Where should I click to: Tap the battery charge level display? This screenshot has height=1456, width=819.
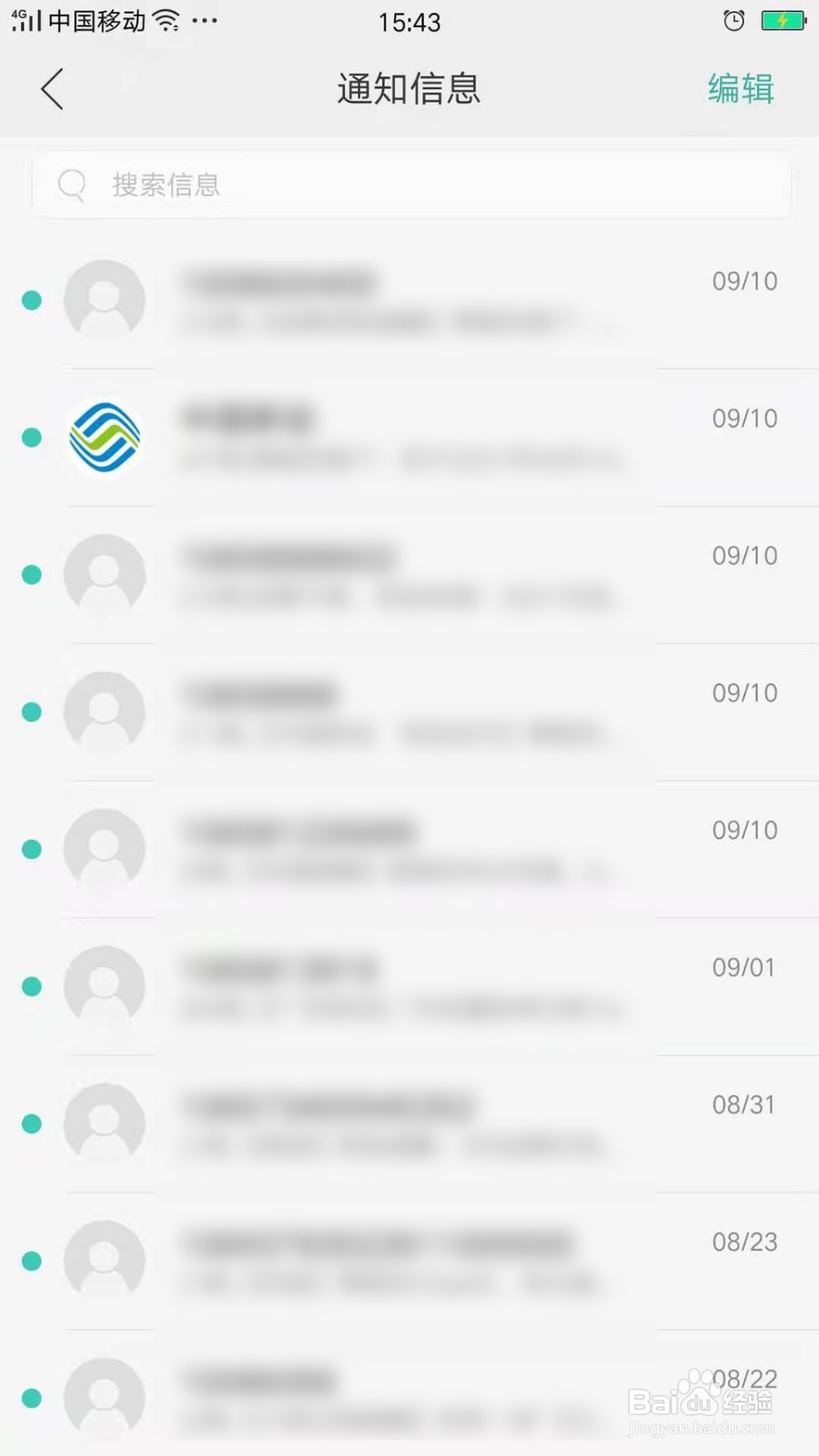[781, 20]
